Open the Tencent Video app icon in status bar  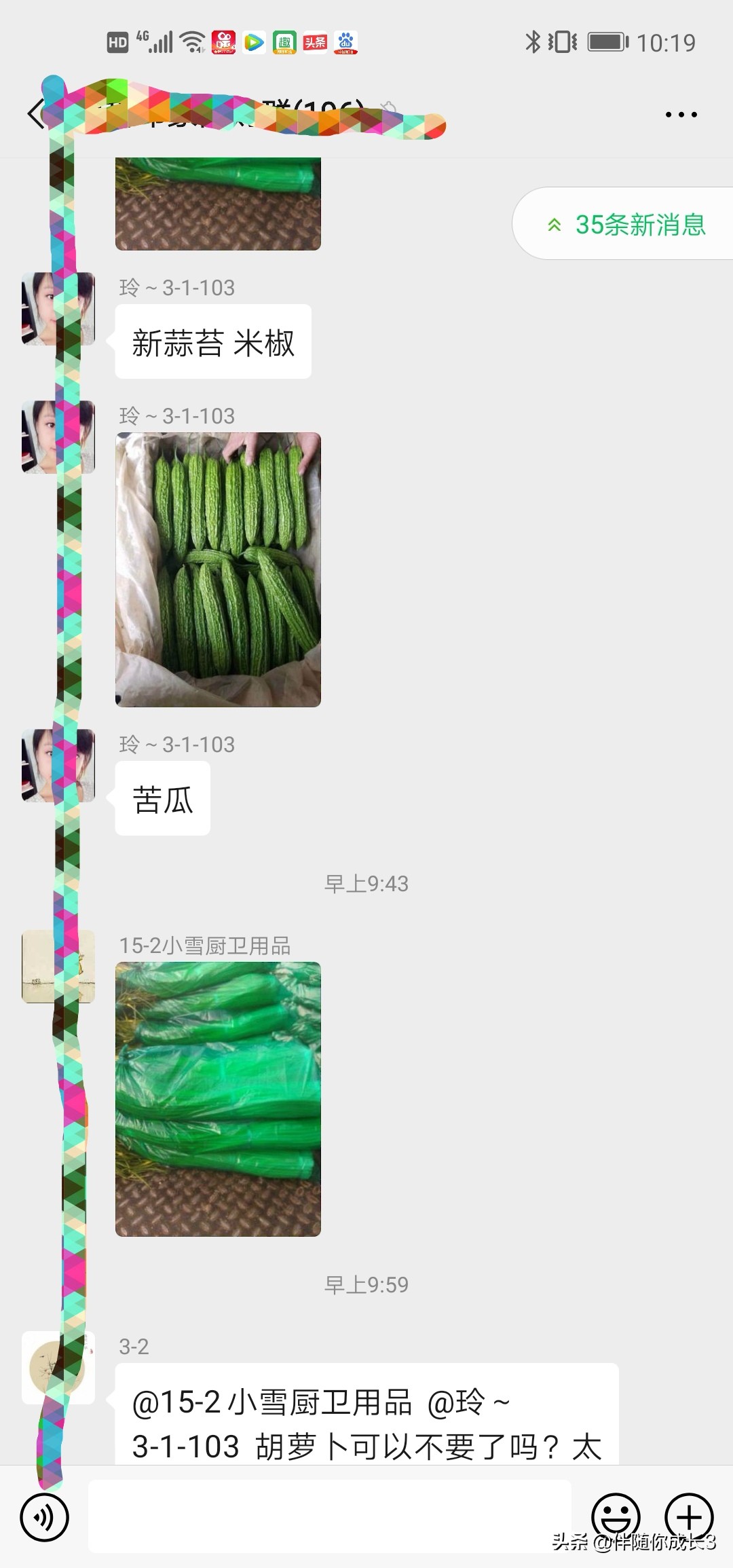coord(255,41)
